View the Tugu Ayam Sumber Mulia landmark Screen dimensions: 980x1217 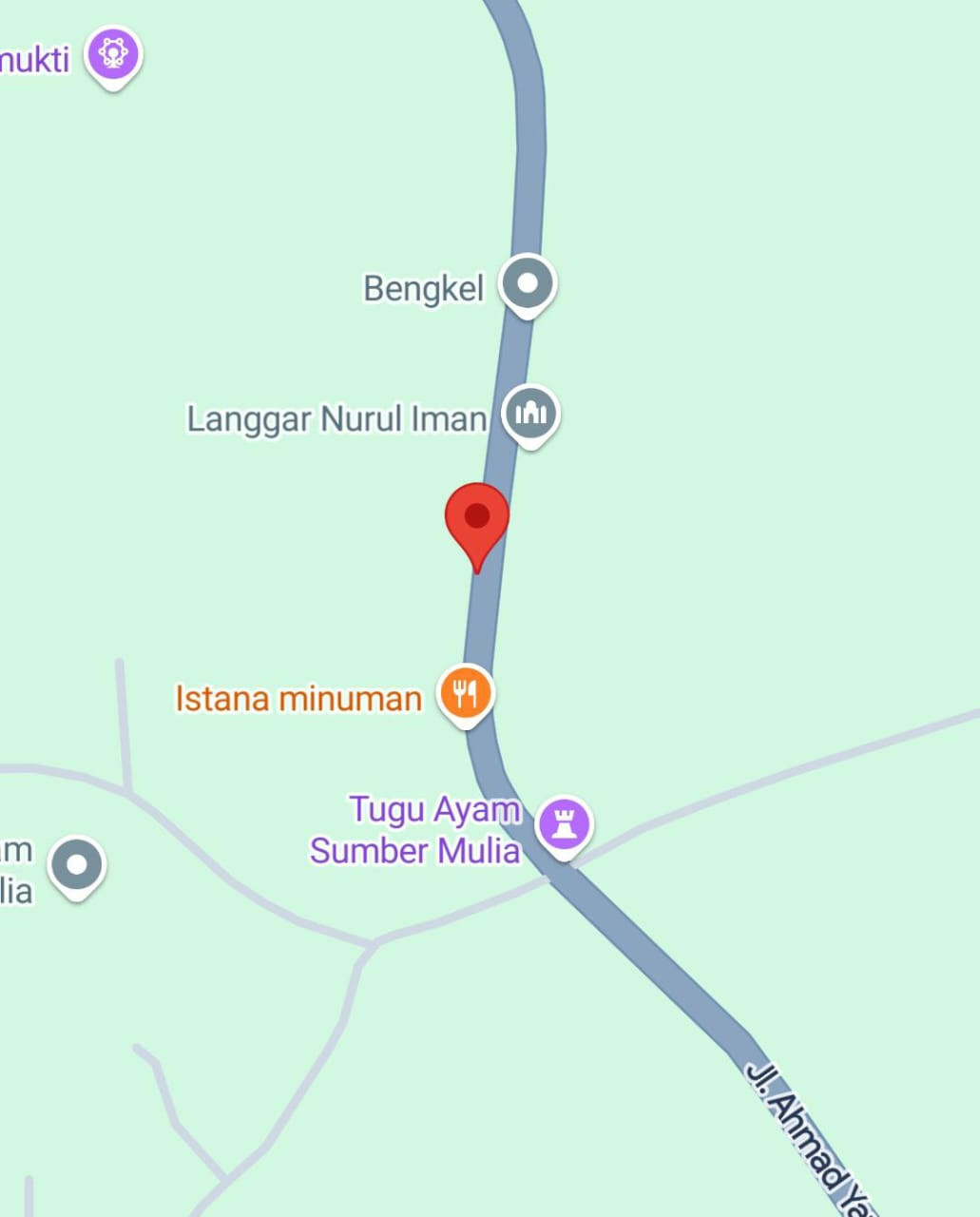tap(564, 824)
